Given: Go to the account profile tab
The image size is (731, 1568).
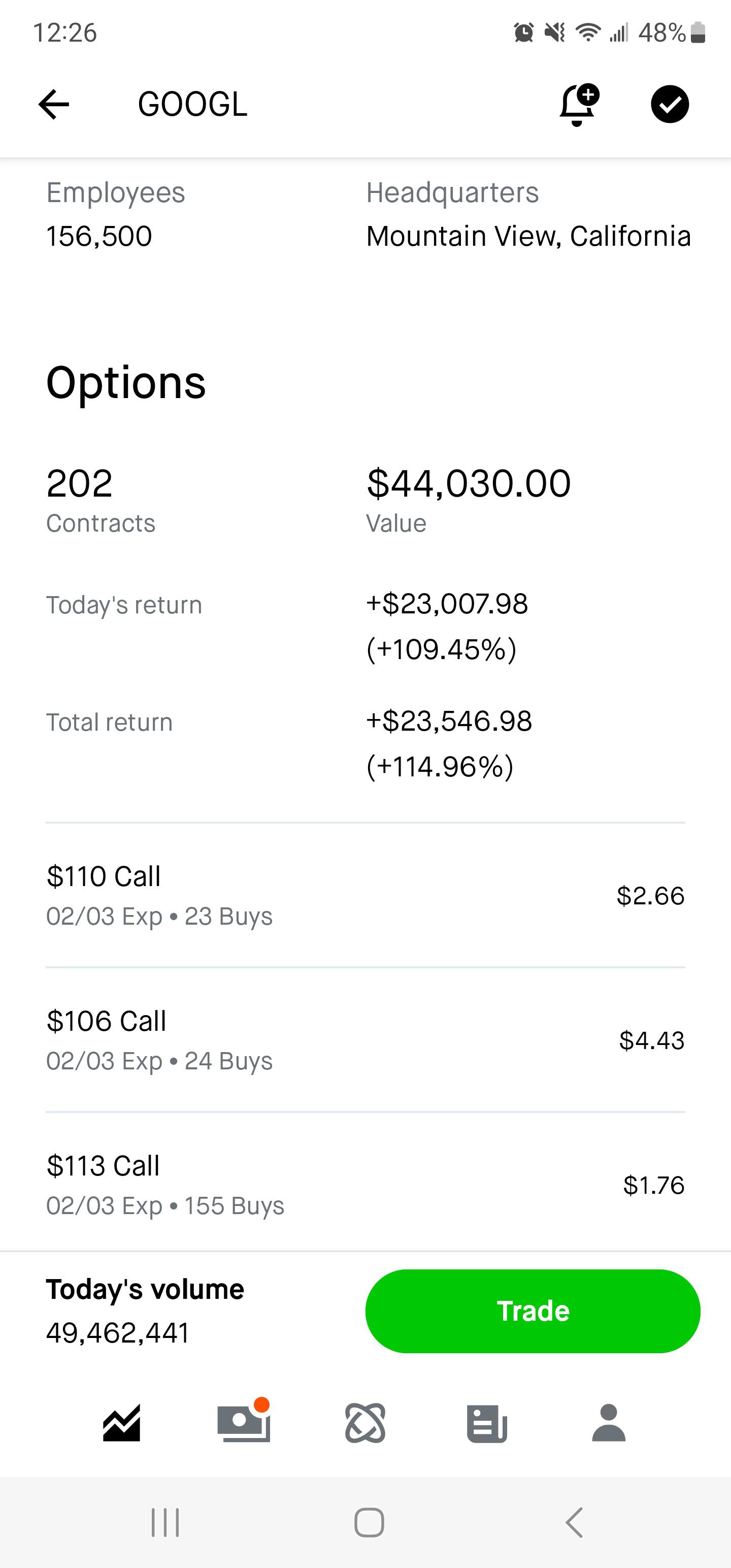Looking at the screenshot, I should tap(609, 1423).
